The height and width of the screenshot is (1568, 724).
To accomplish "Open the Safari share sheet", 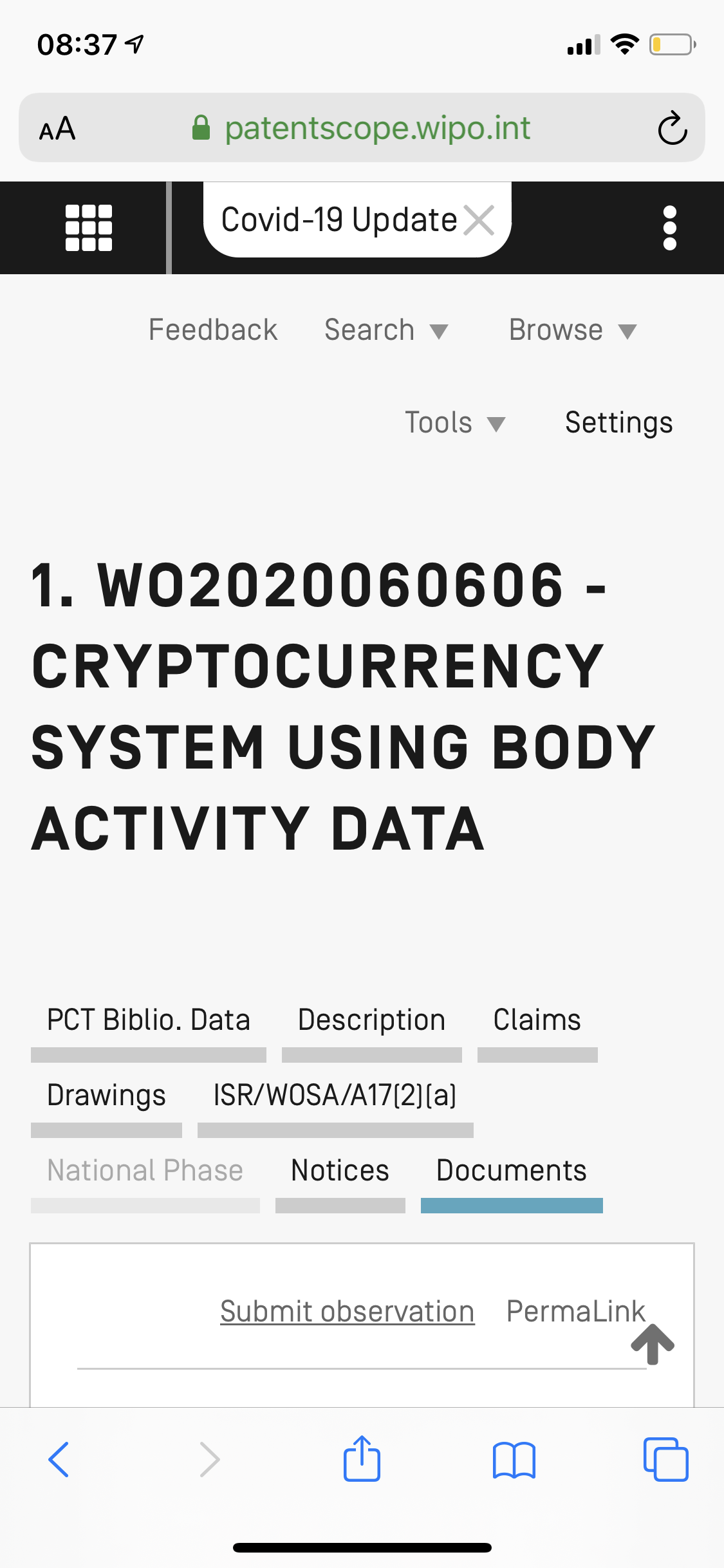I will (362, 1459).
